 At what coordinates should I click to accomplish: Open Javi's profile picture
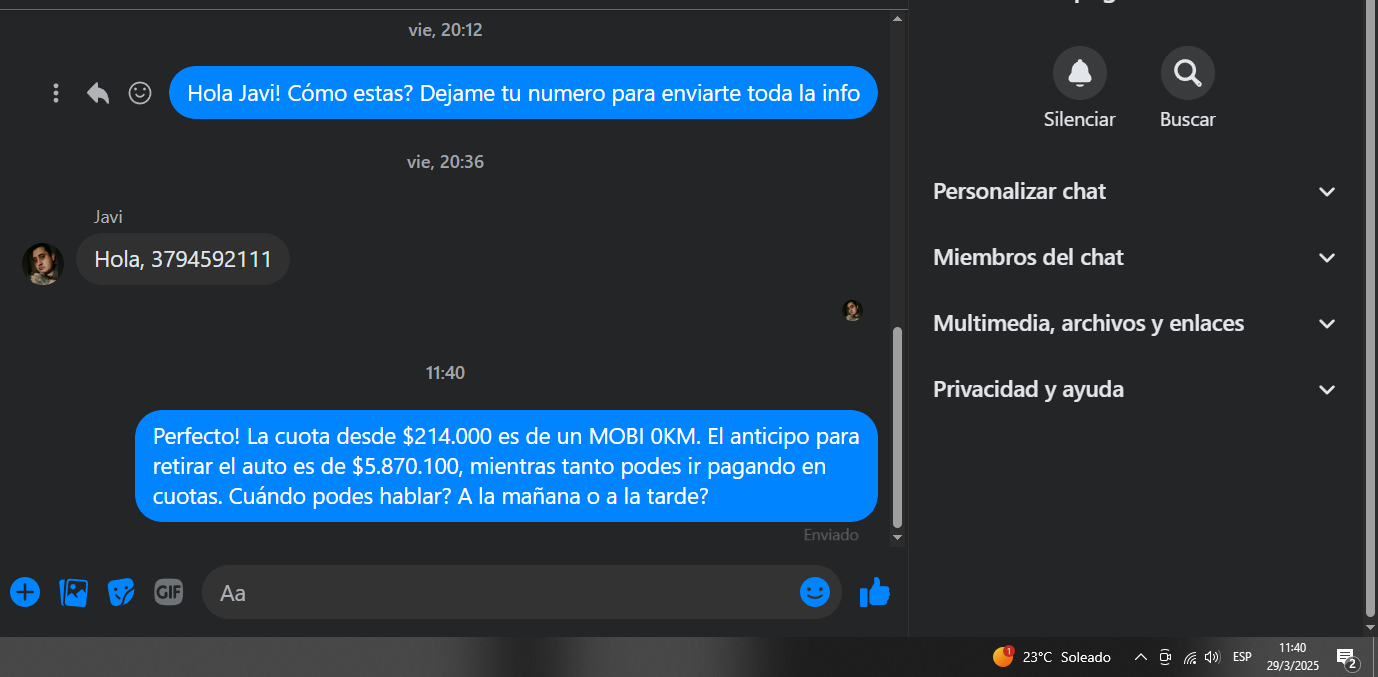pos(43,263)
